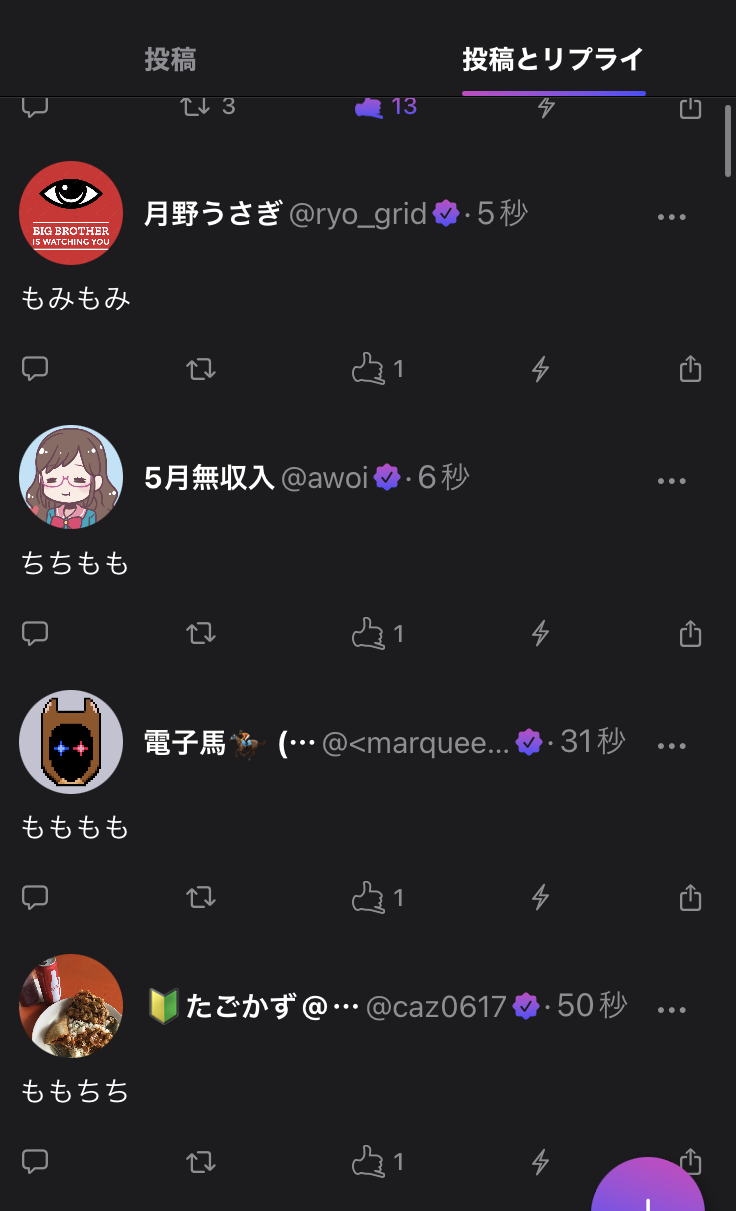Viewport: 736px width, 1211px height.
Task: Open 5月無収入's profile avatar
Action: point(71,477)
